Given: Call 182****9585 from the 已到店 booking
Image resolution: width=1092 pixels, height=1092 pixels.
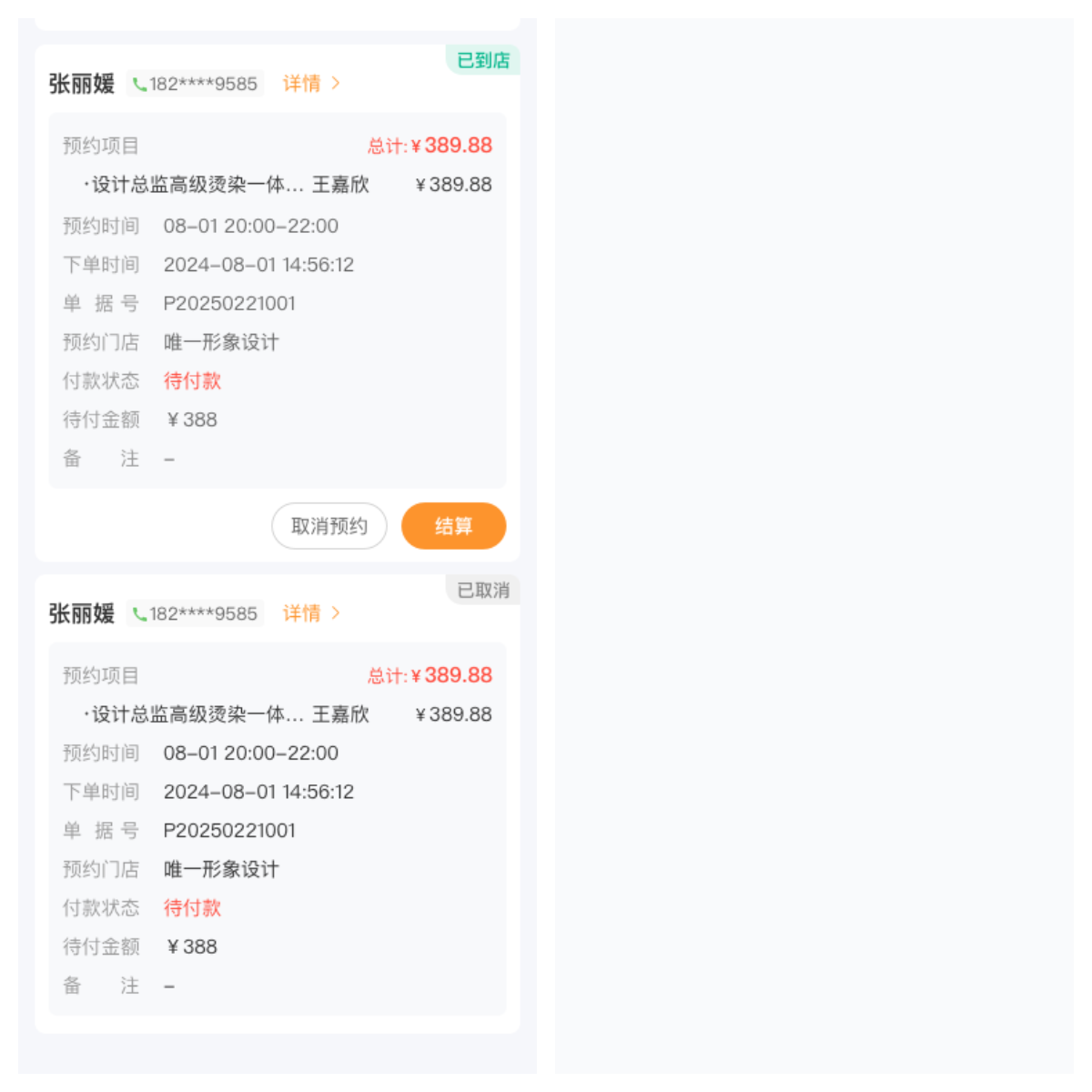Looking at the screenshot, I should pos(196,84).
